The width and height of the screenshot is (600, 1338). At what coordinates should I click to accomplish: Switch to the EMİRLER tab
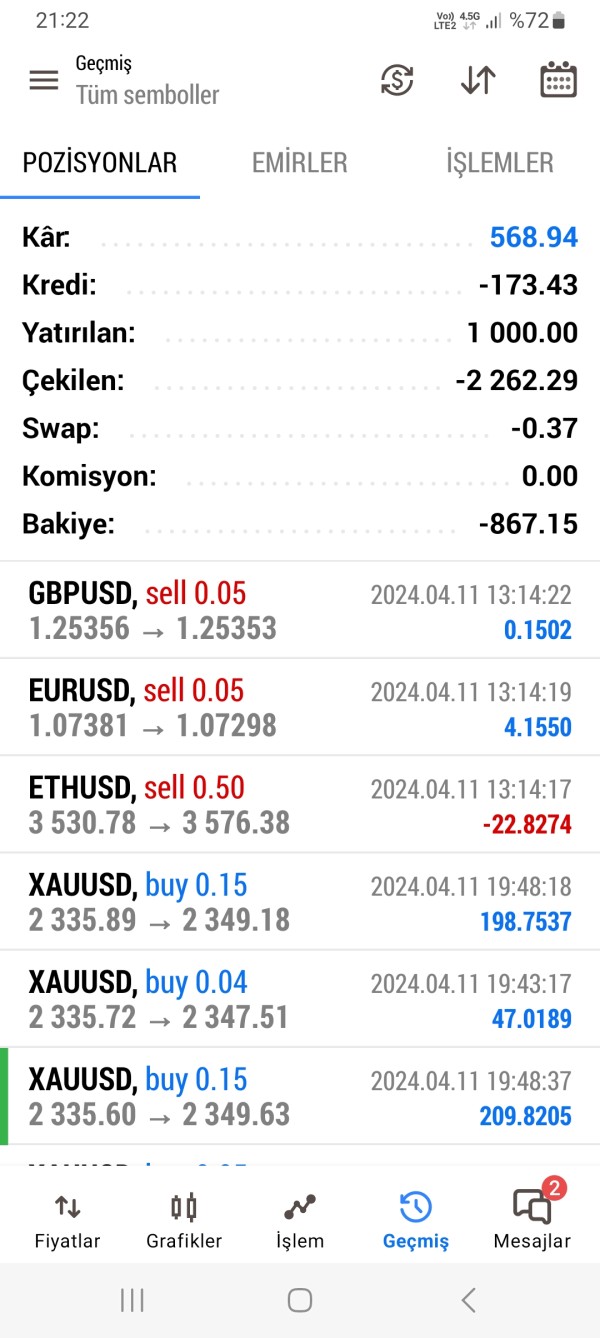point(299,163)
